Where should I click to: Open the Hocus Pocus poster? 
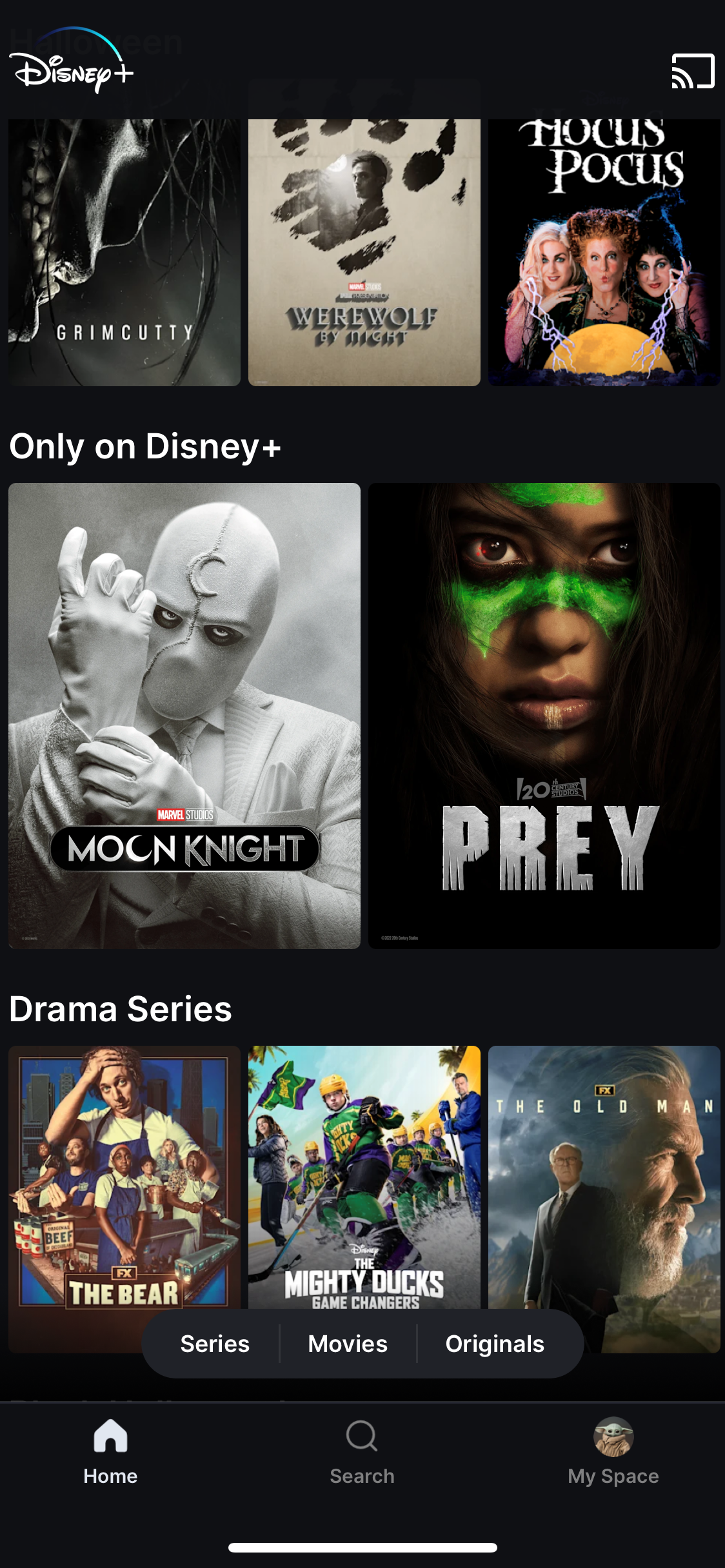(604, 253)
